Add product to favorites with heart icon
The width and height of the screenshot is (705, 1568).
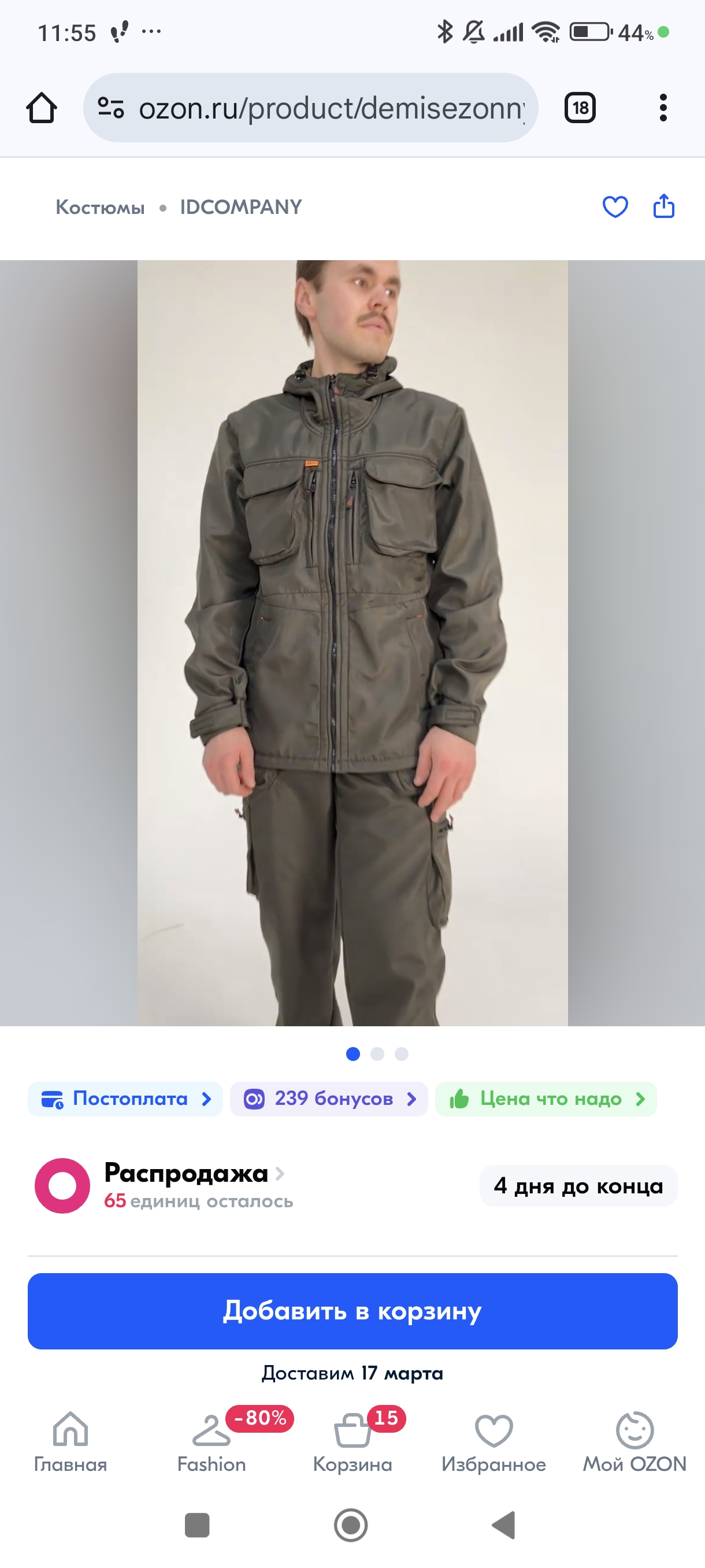point(614,207)
